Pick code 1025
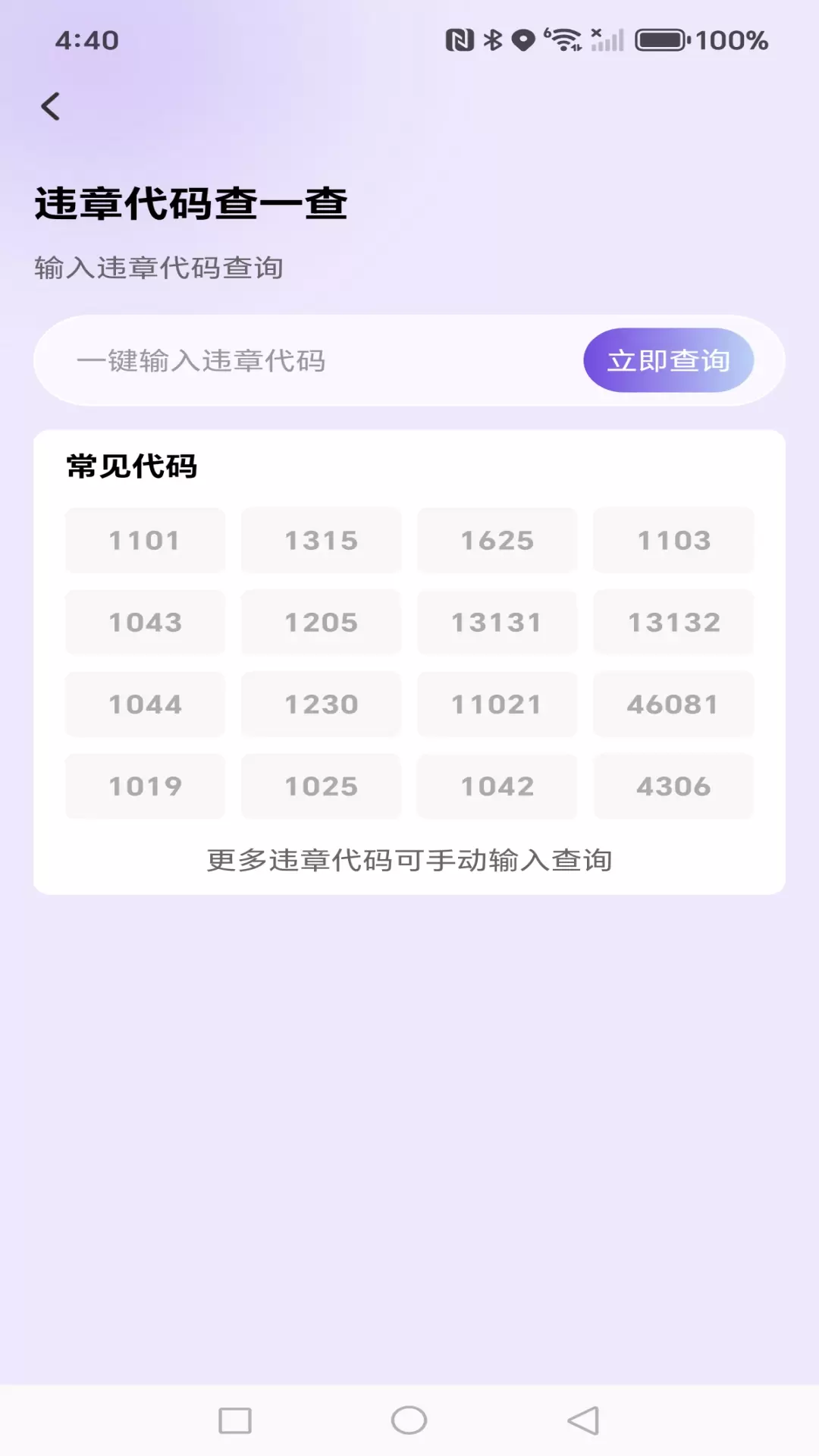Image resolution: width=819 pixels, height=1456 pixels. 321,786
